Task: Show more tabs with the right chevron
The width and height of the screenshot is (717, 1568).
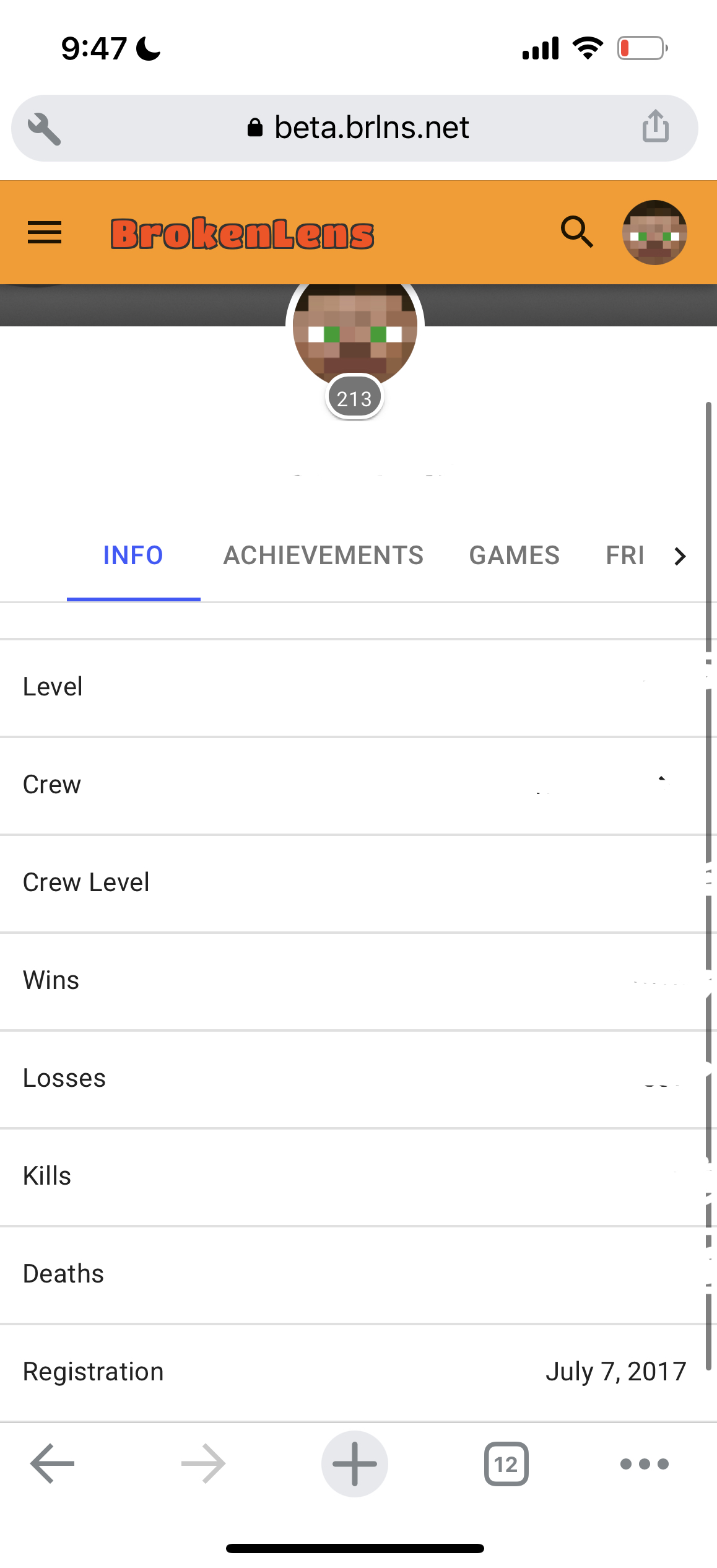Action: (x=680, y=556)
